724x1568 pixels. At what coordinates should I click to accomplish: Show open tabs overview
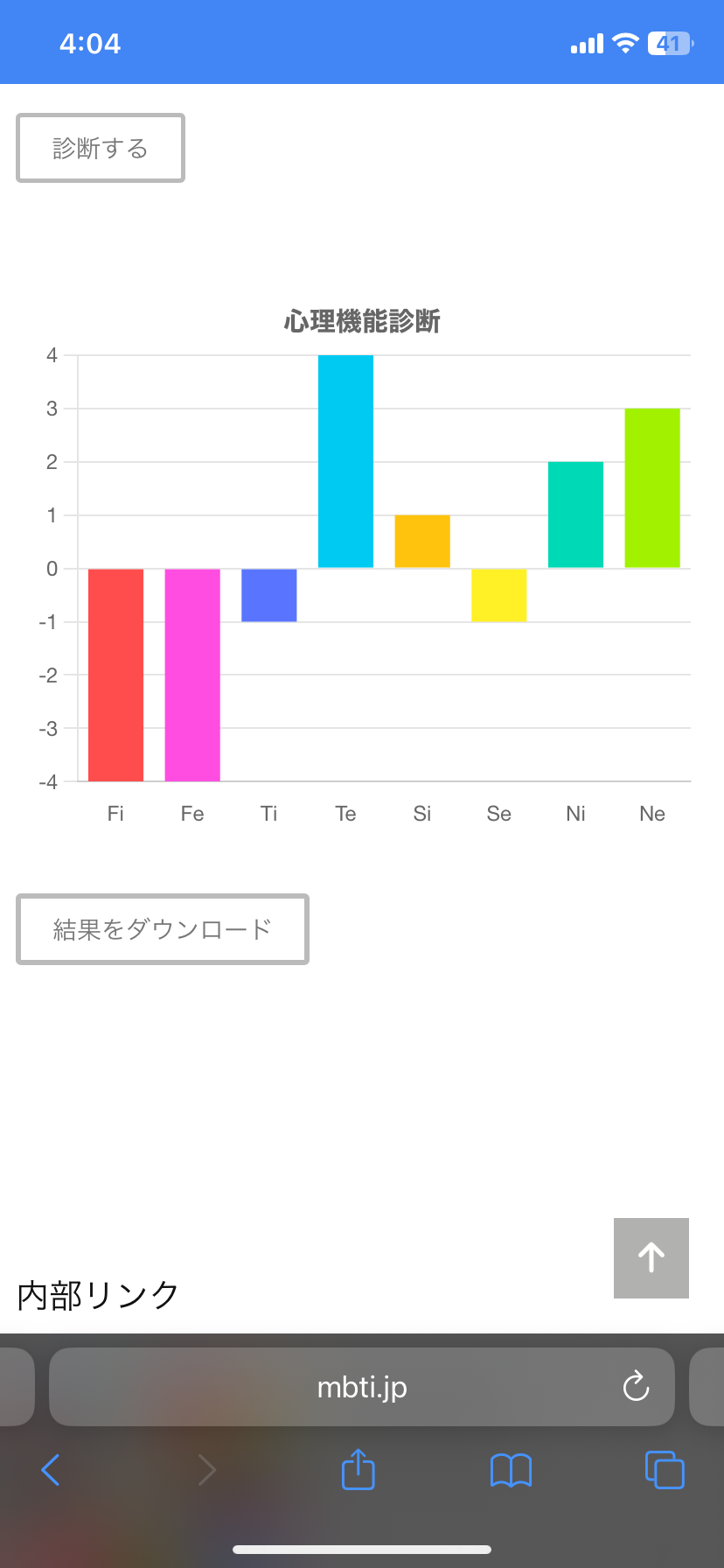(x=665, y=1470)
